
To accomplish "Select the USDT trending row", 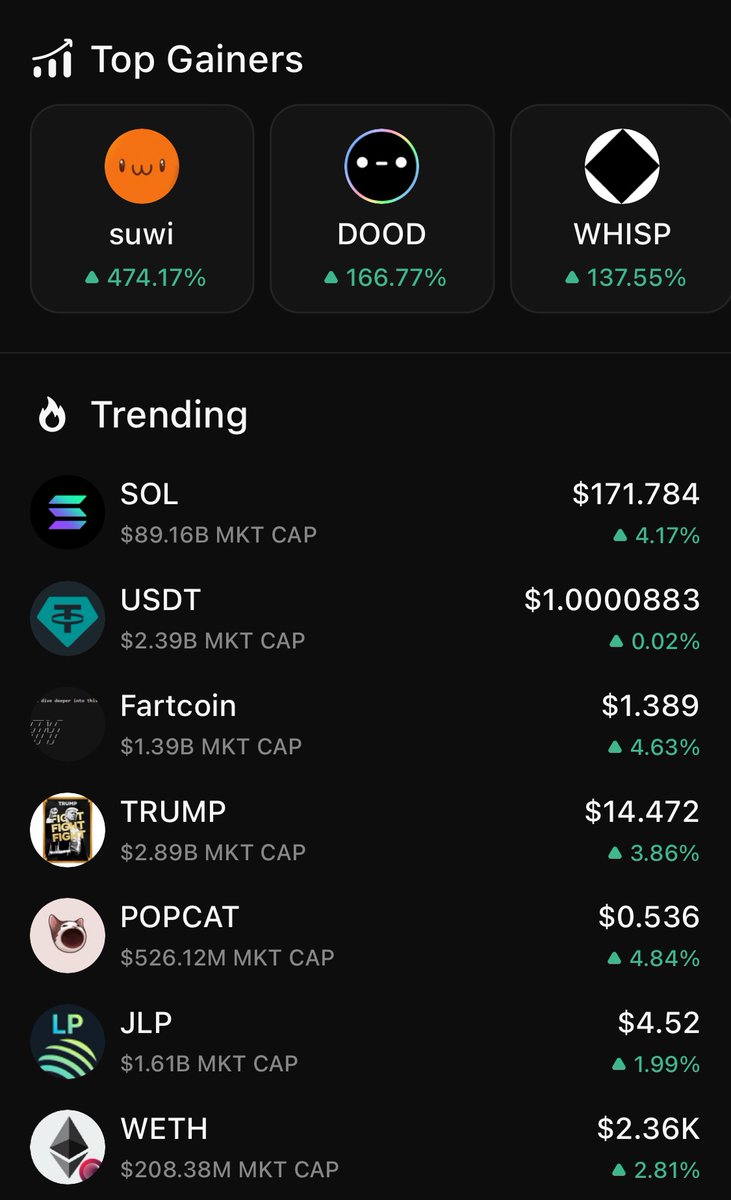I will [x=365, y=619].
